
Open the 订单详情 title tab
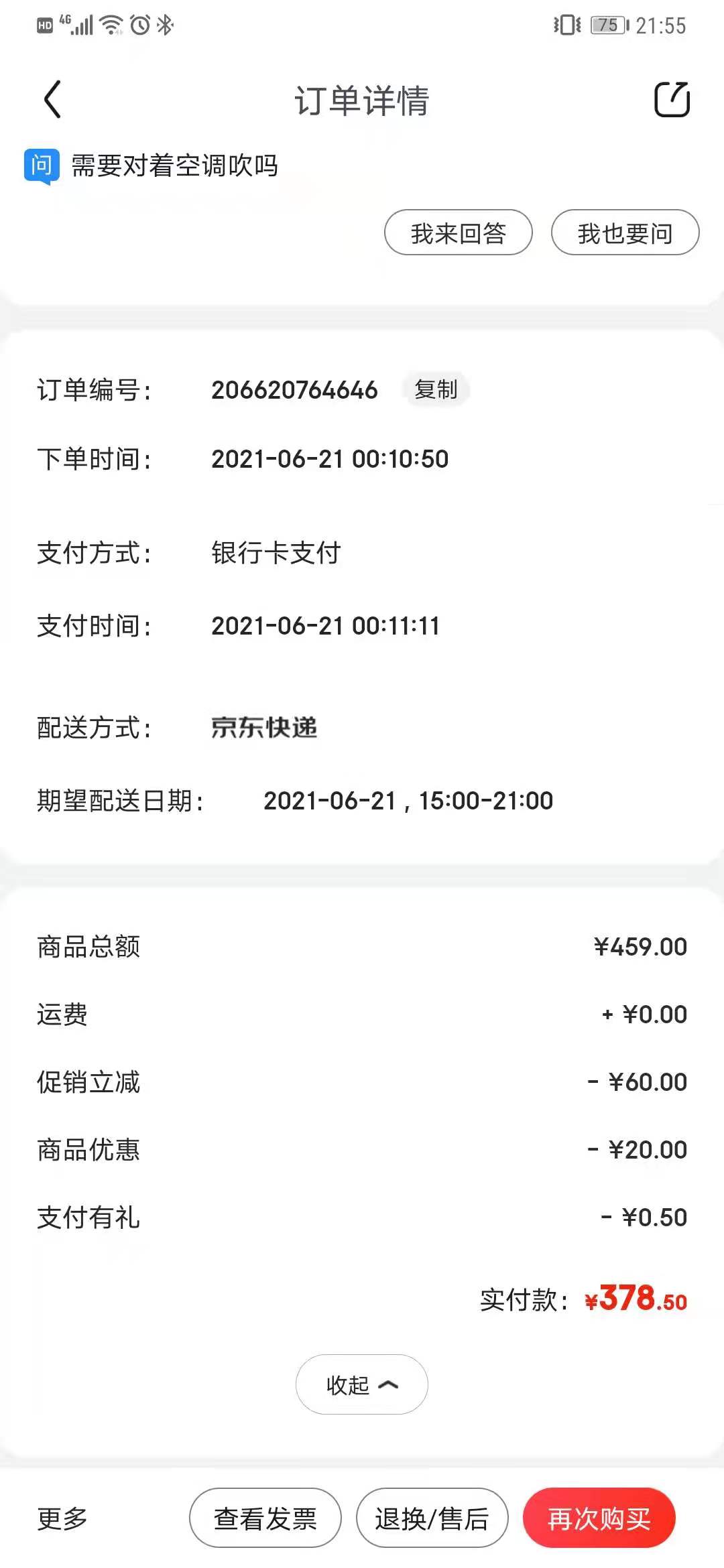pos(362,101)
